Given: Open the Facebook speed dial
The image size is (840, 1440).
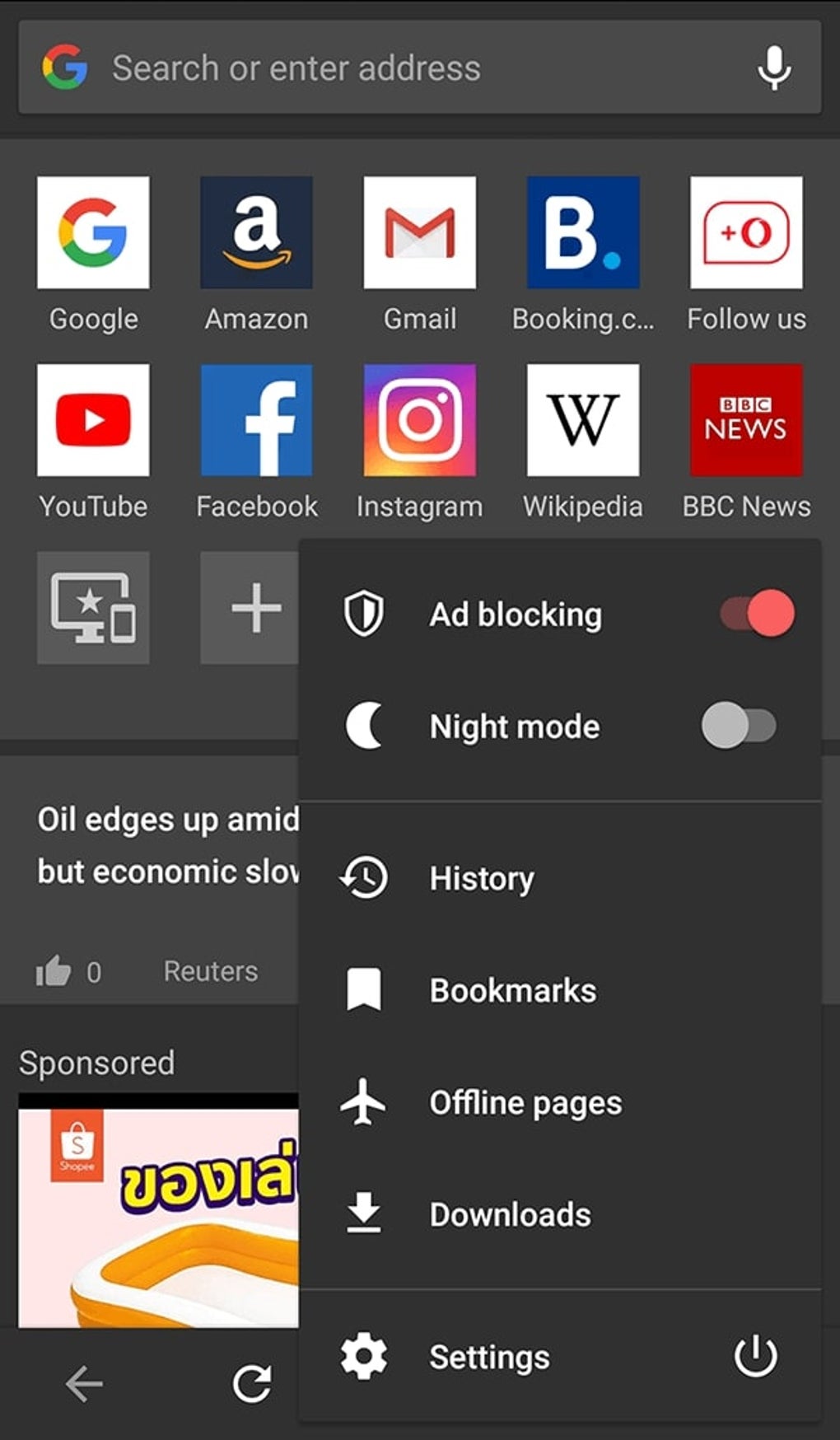Looking at the screenshot, I should 256,420.
